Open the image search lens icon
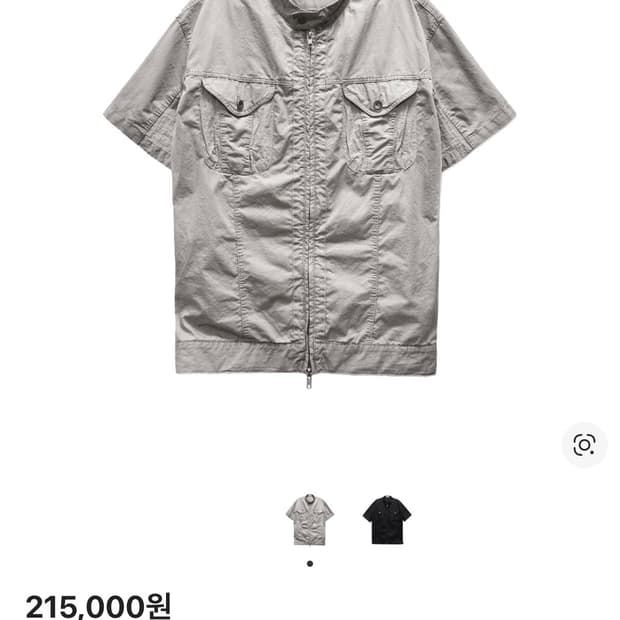 [584, 444]
